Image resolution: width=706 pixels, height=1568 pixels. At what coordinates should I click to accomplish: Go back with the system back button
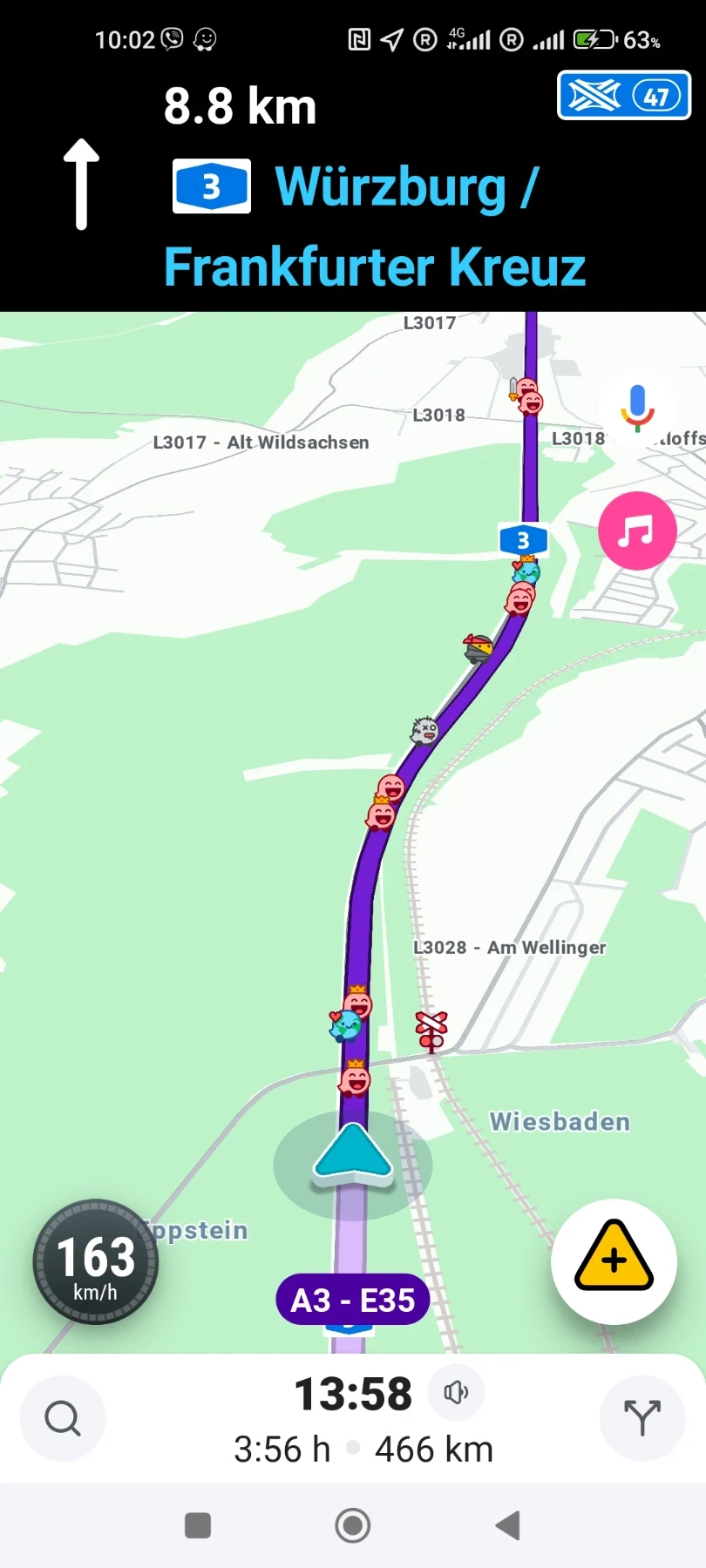pos(507,1525)
